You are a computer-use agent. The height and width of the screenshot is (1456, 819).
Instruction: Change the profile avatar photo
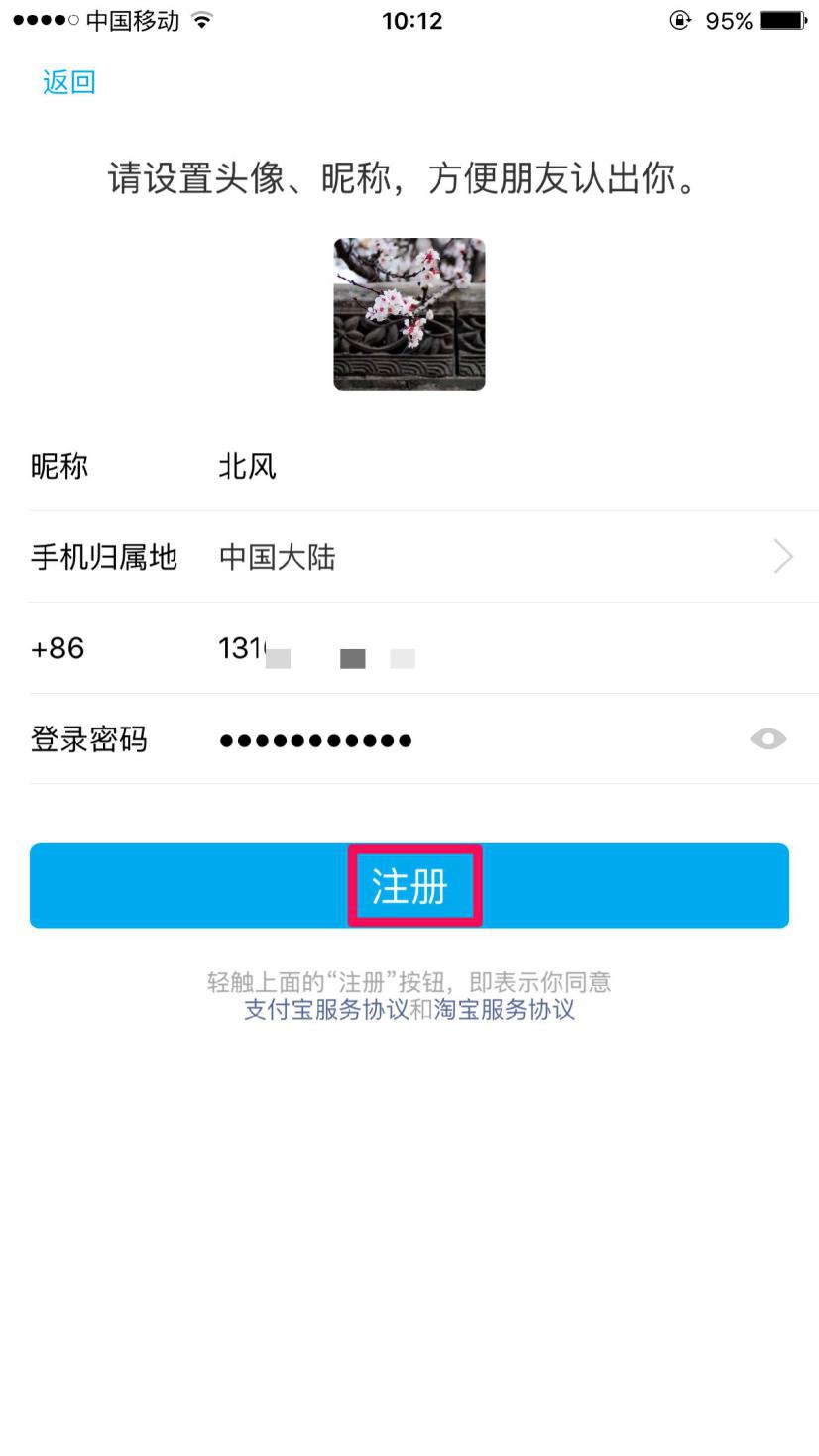409,313
